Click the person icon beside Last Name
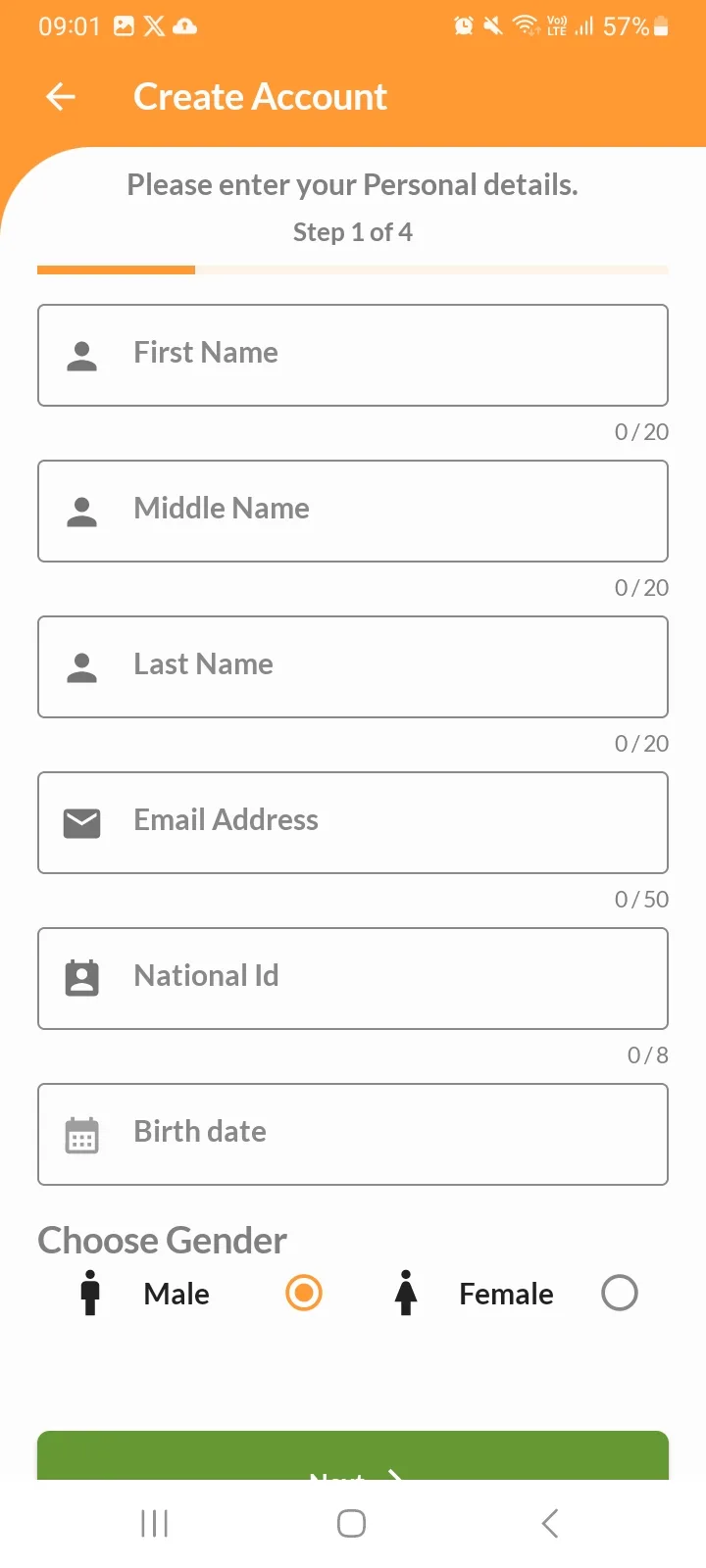This screenshot has height=1568, width=706. tap(82, 666)
